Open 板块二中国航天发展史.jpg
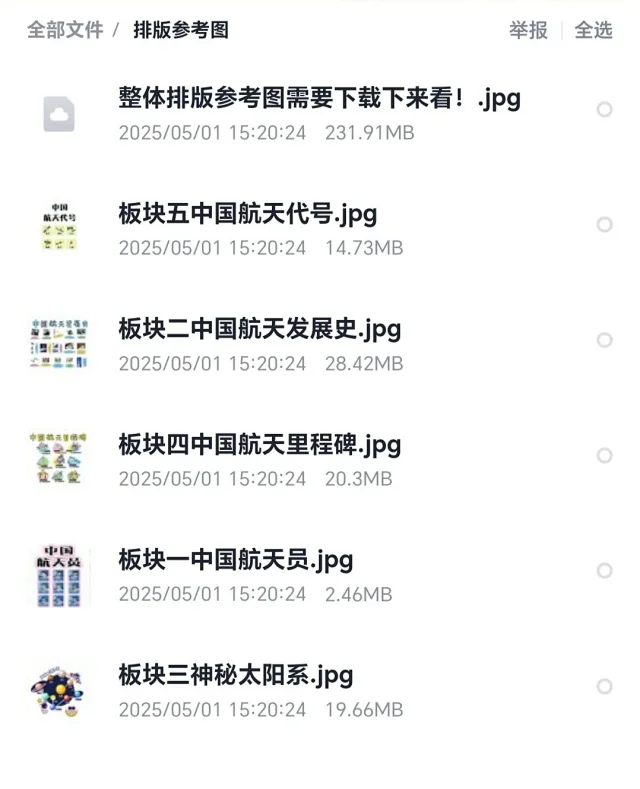The image size is (640, 789). (x=259, y=329)
